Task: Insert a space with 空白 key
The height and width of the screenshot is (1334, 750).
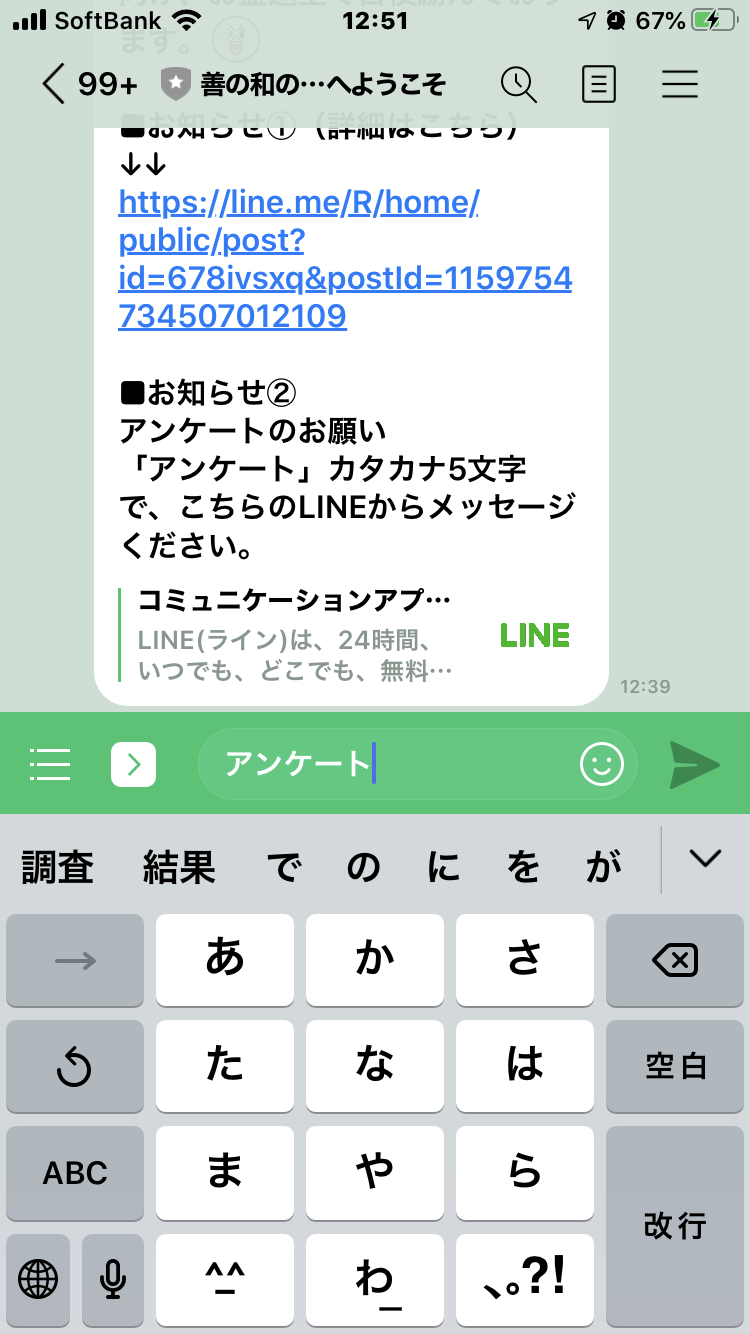Action: tap(675, 1067)
